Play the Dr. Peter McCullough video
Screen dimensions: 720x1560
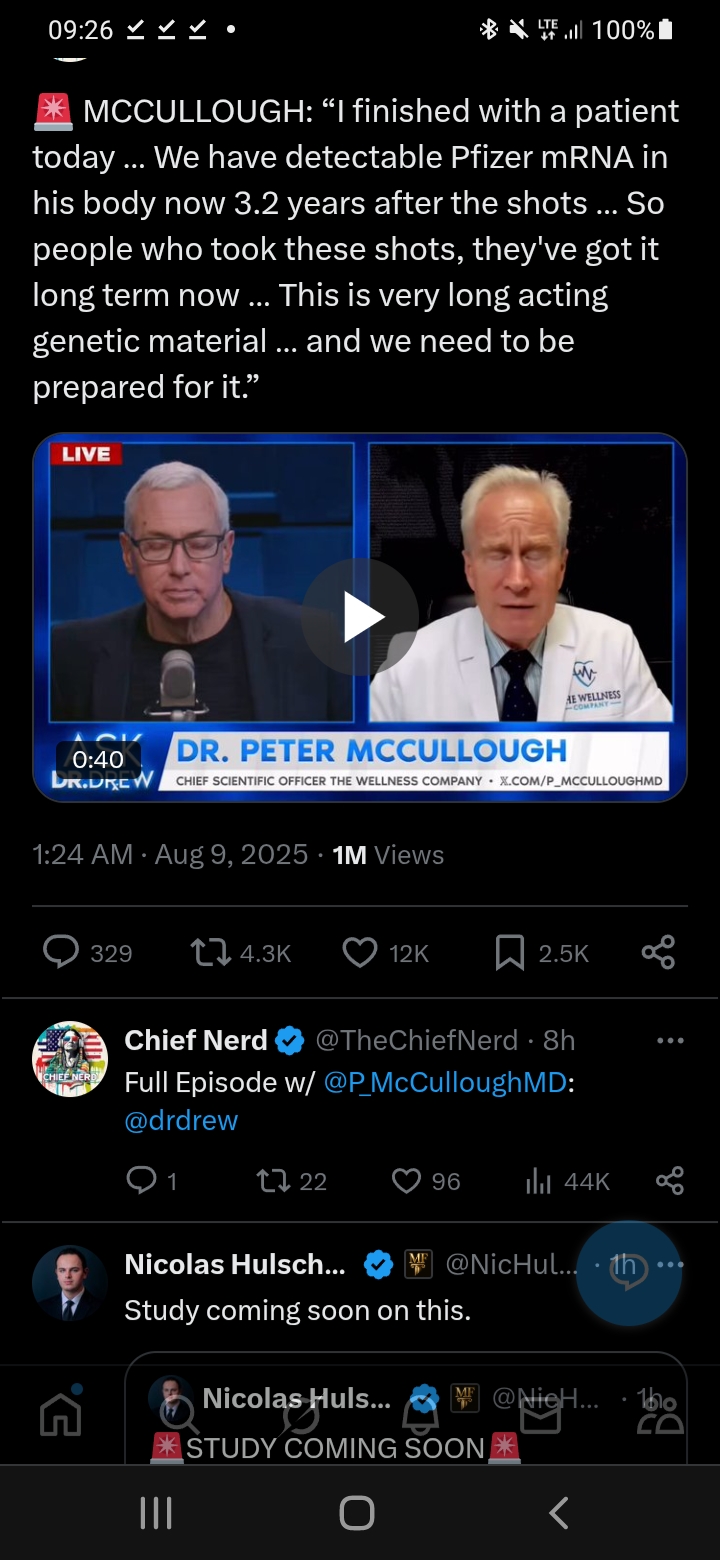coord(359,617)
